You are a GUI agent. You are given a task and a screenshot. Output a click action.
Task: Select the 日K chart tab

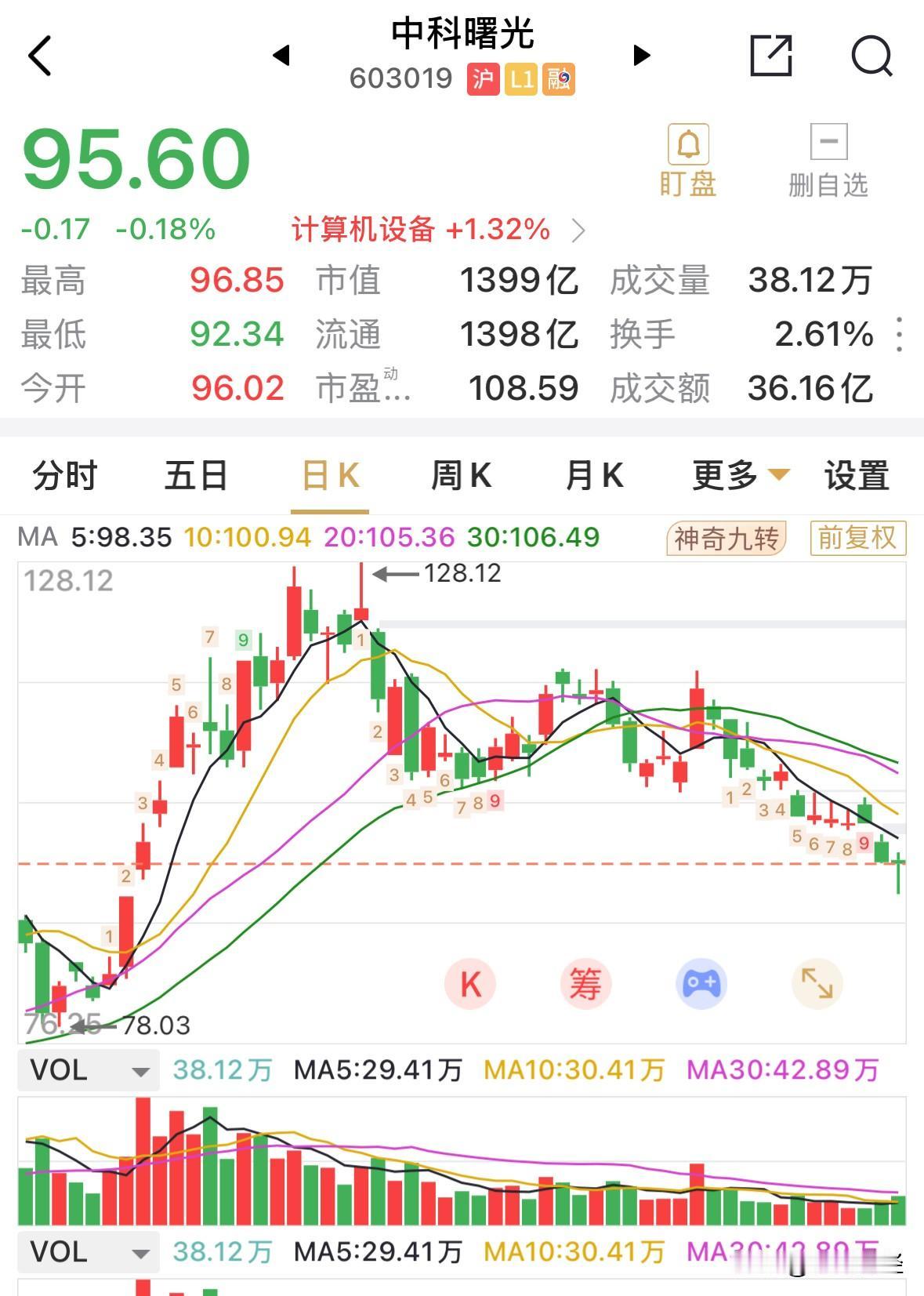pos(330,476)
